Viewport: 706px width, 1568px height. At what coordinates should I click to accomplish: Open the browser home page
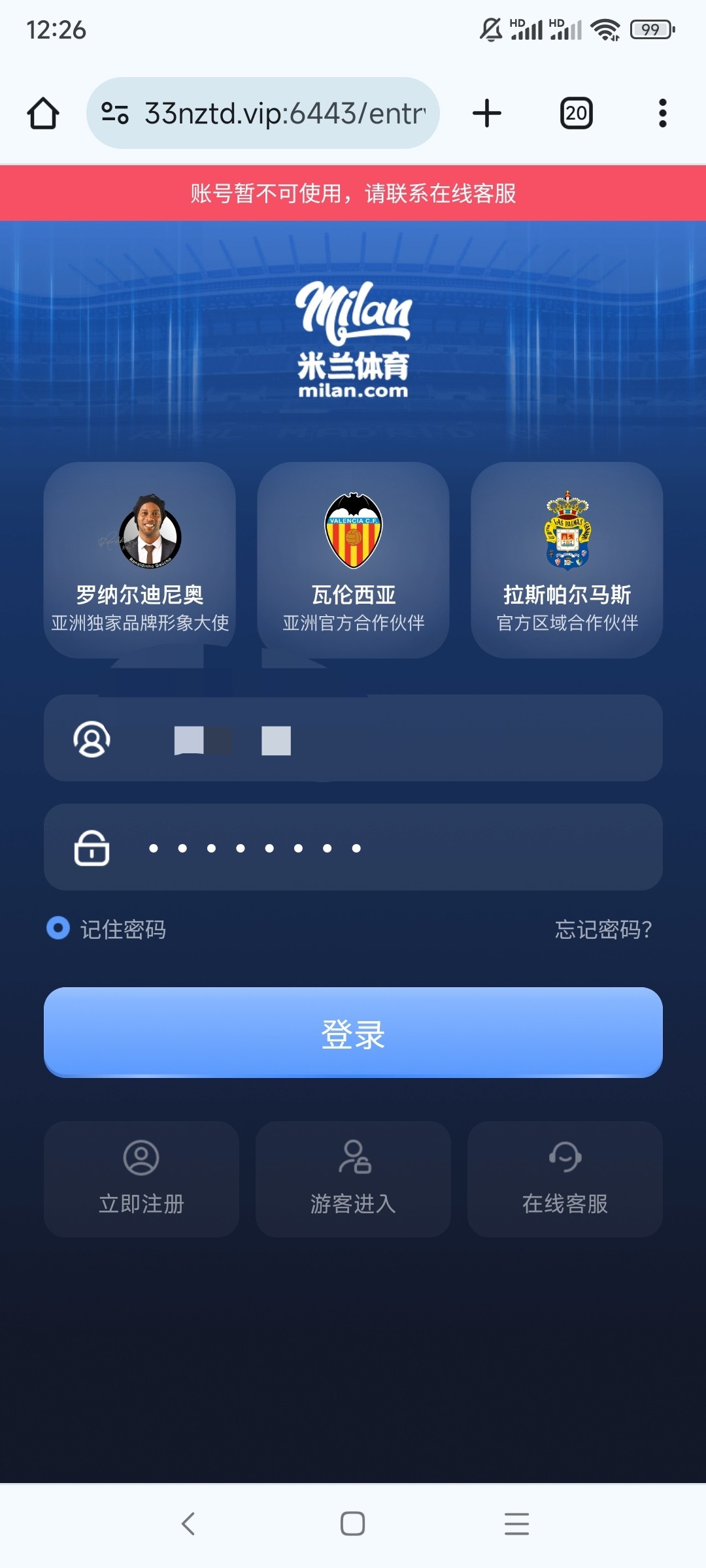pos(43,113)
